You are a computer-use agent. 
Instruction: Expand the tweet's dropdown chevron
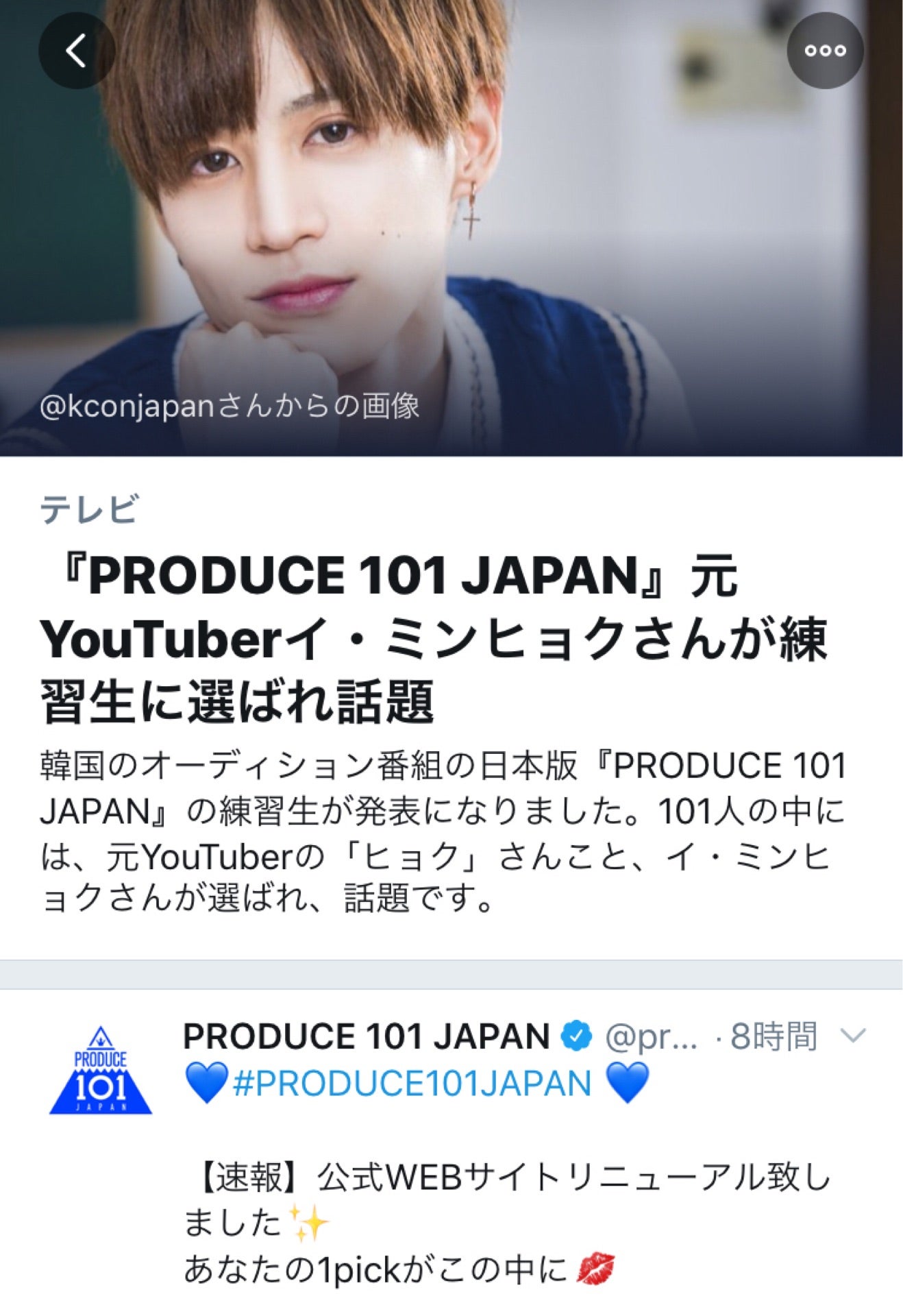[853, 1036]
